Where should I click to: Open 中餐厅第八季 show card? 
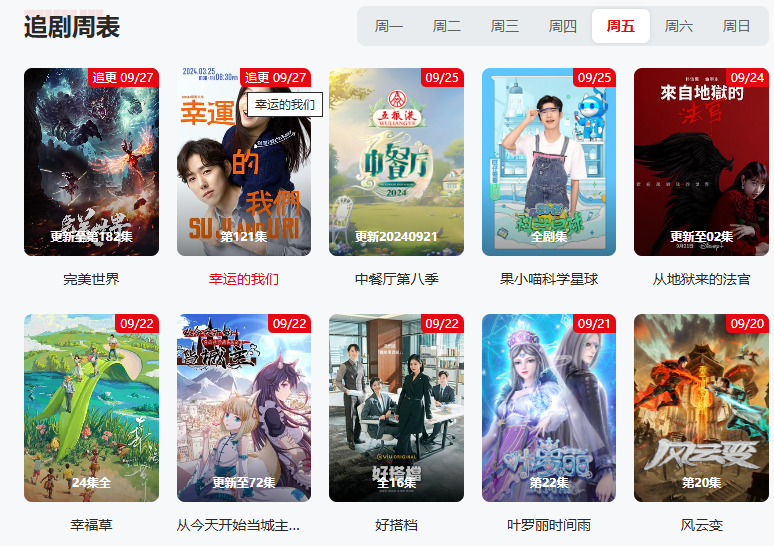pos(396,162)
